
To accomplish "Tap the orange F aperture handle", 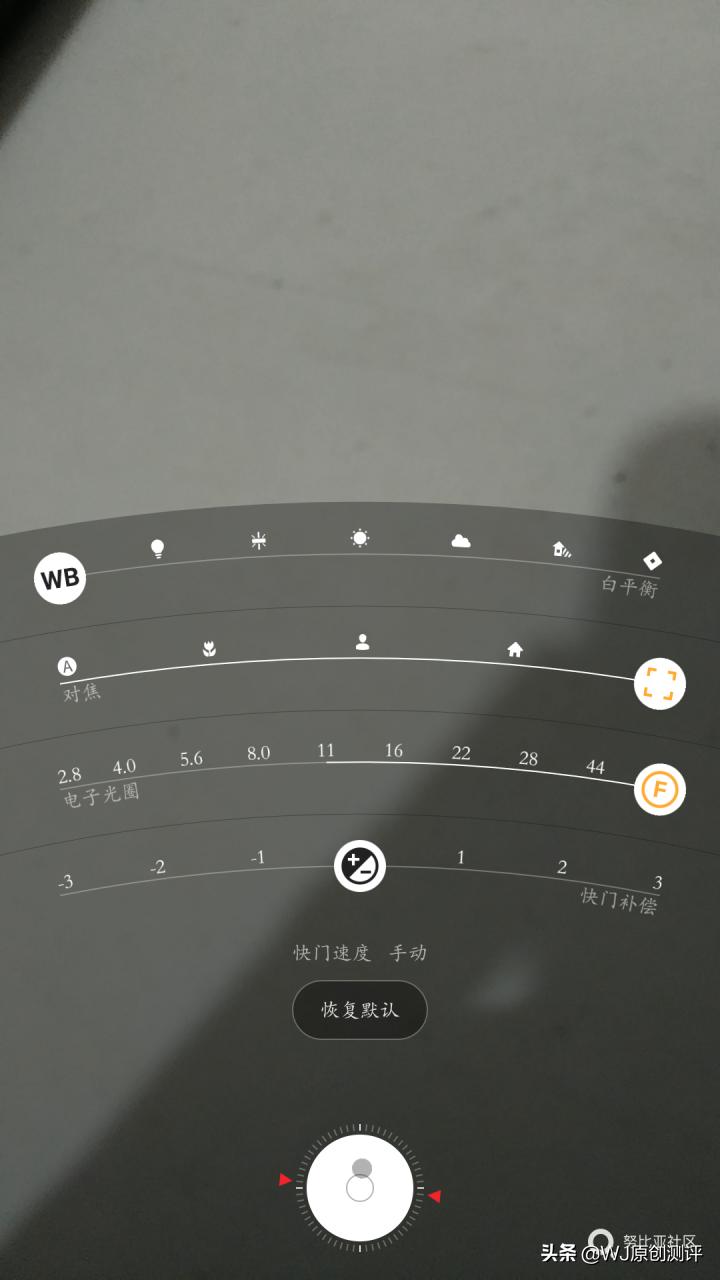I will [x=660, y=790].
